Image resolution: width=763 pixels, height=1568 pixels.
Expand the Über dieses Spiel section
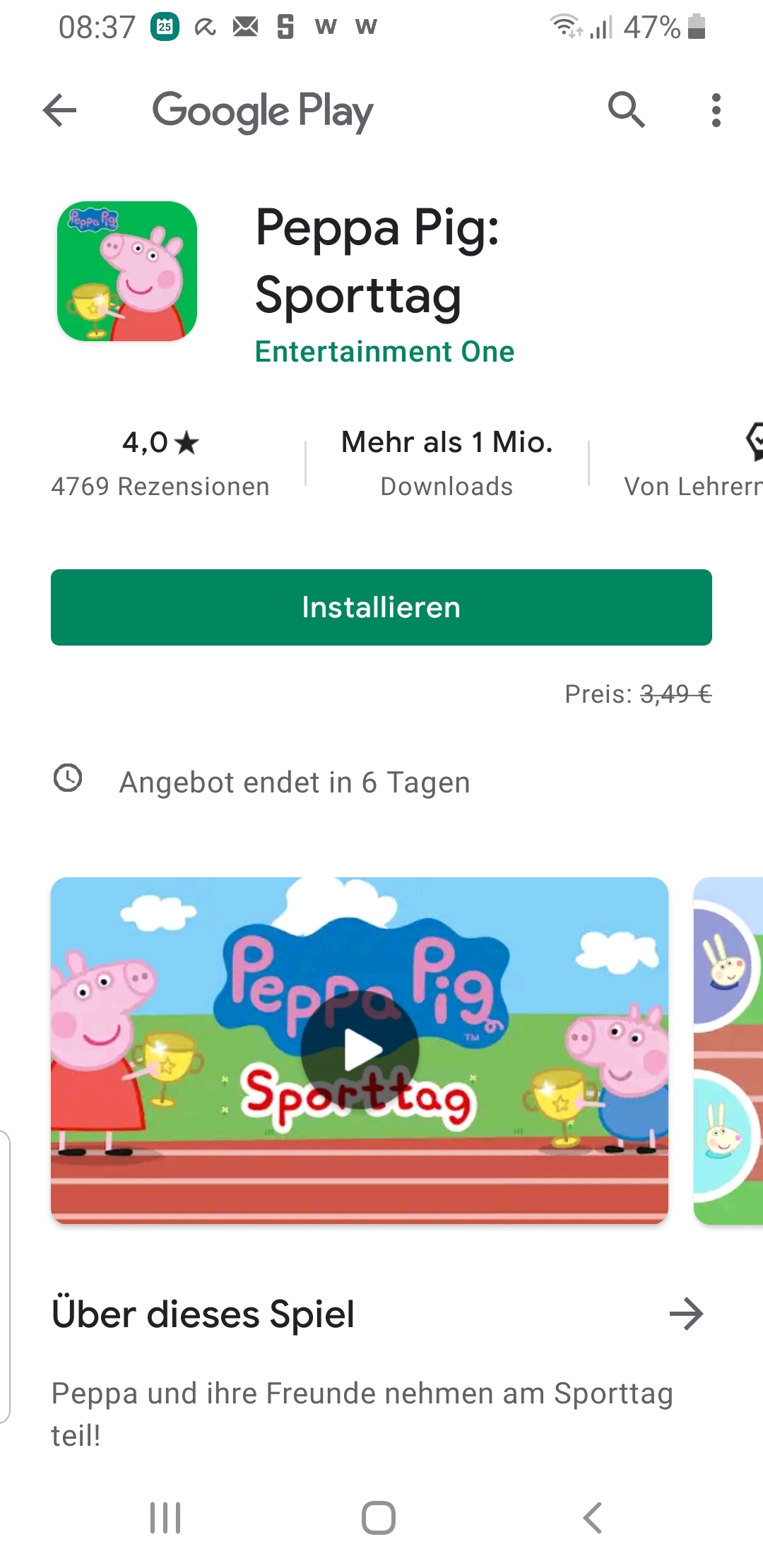(x=686, y=1314)
